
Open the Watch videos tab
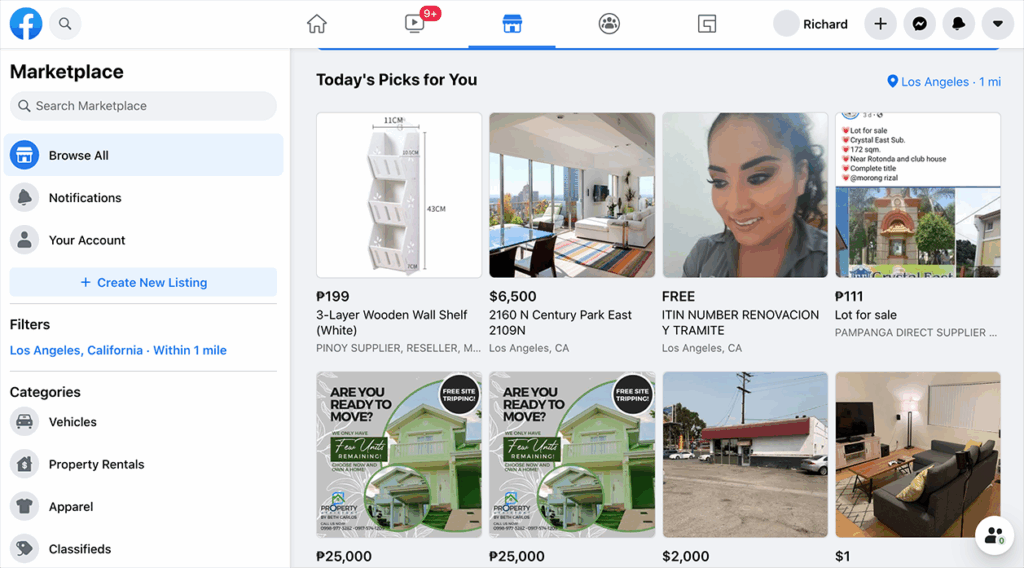pos(415,24)
